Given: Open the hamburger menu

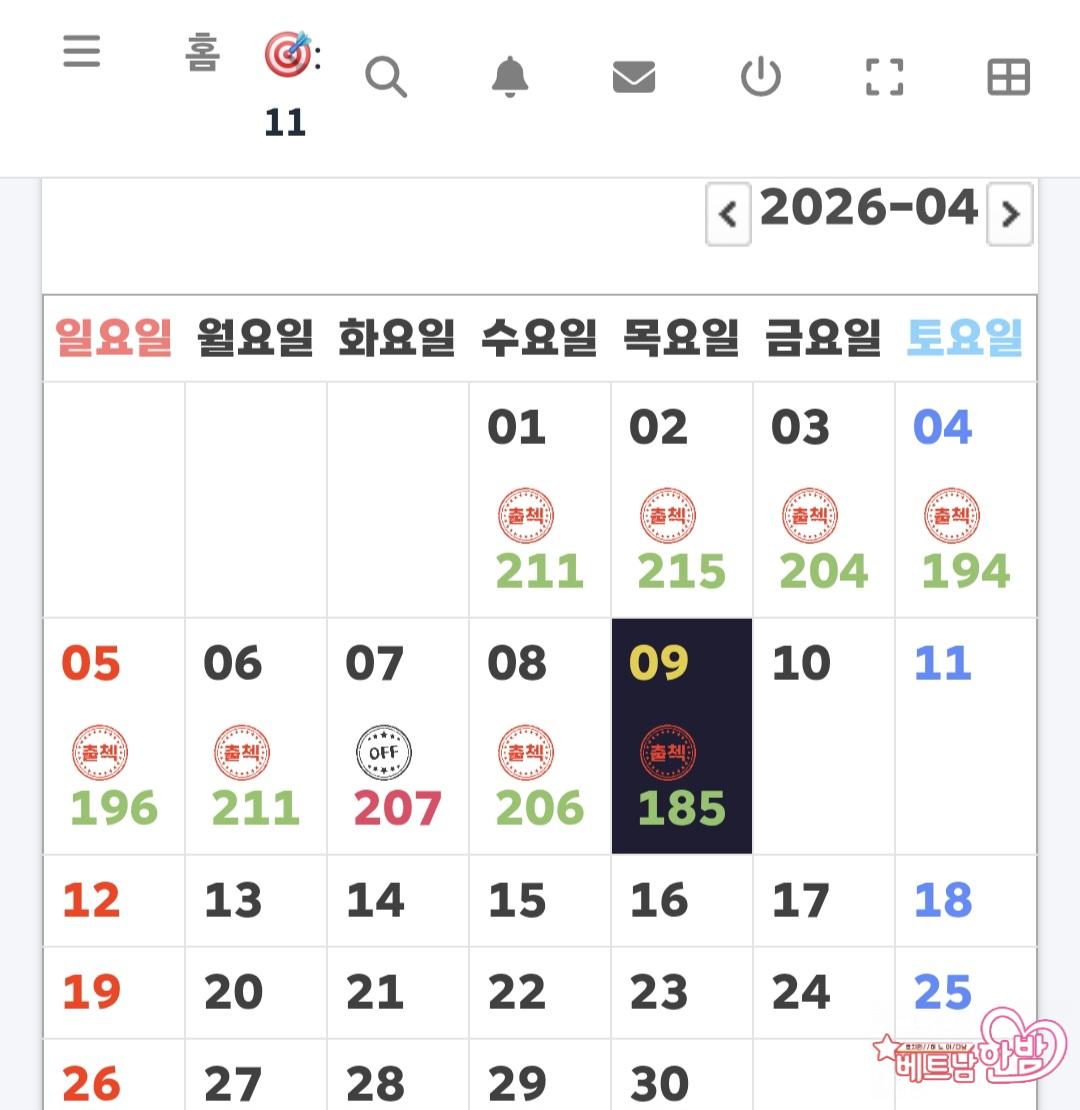Looking at the screenshot, I should 81,51.
